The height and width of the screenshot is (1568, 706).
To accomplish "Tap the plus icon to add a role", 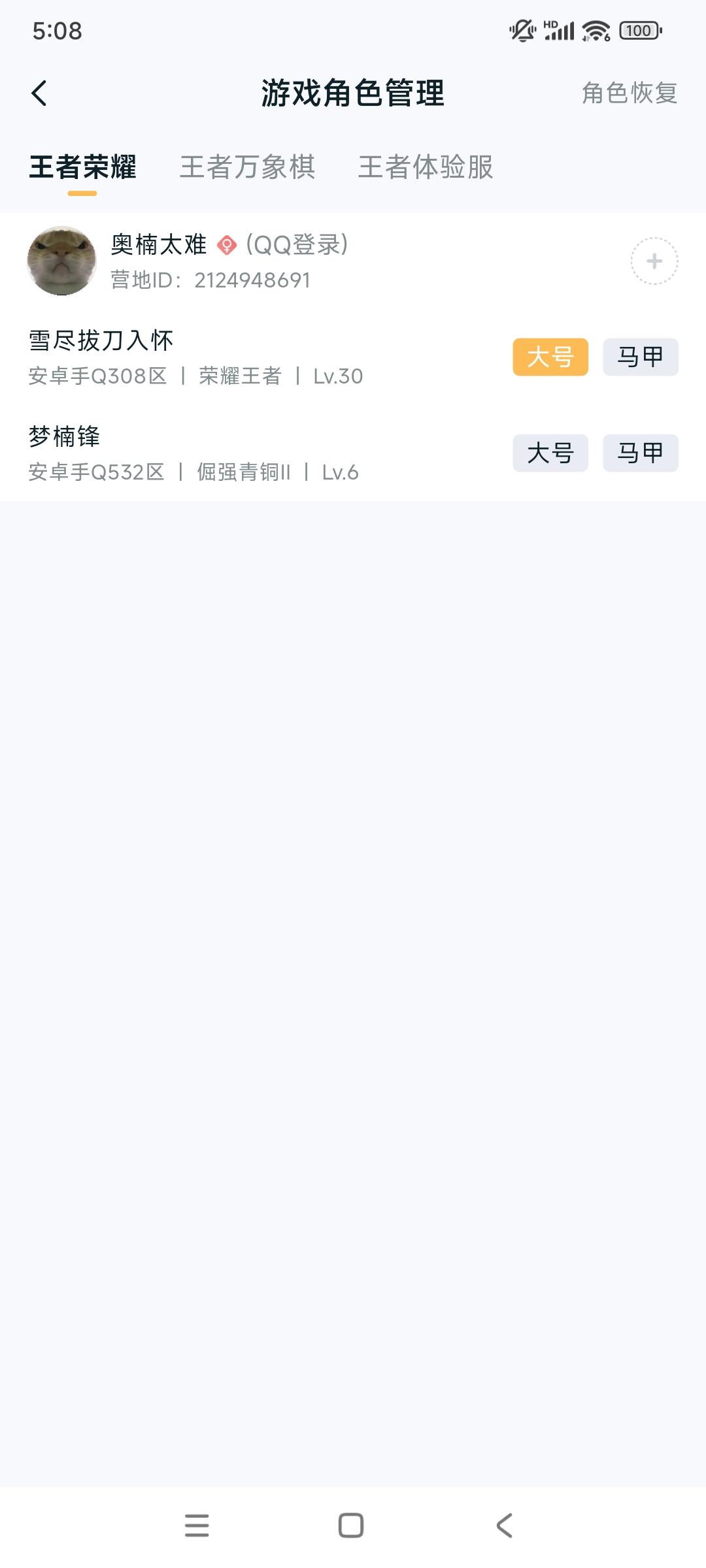I will coord(654,260).
